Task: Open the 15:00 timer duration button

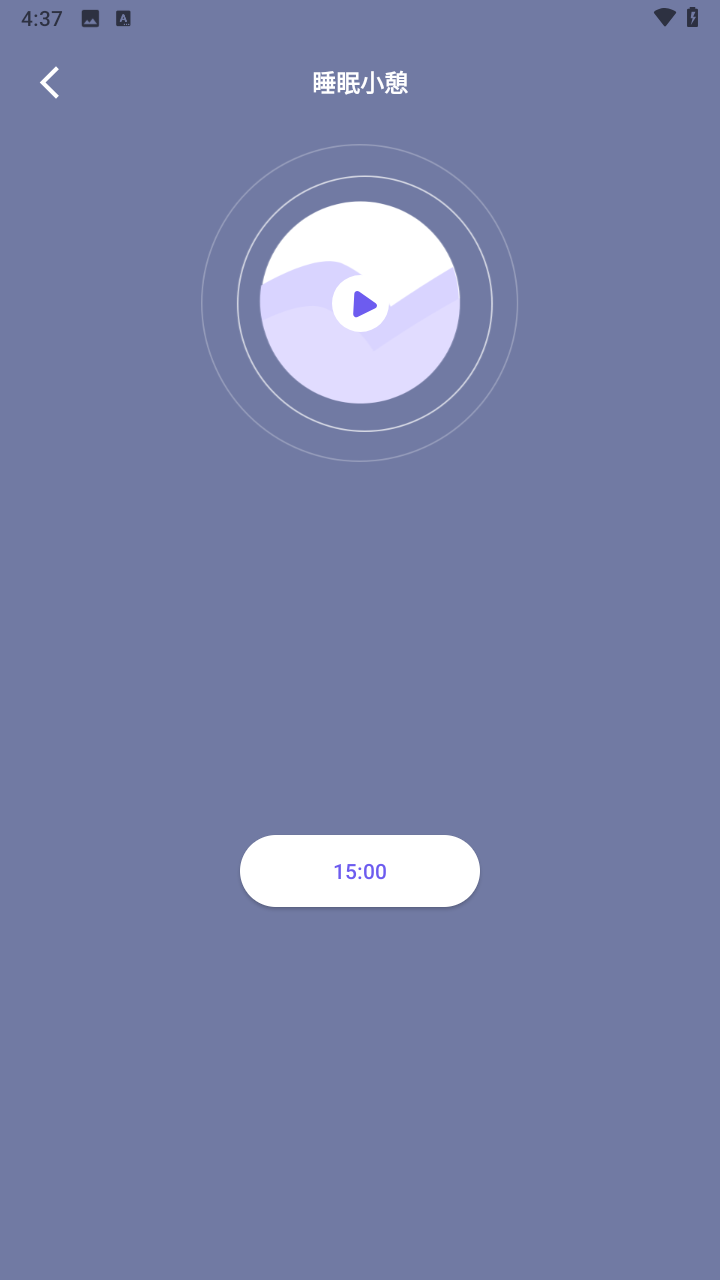Action: 360,871
